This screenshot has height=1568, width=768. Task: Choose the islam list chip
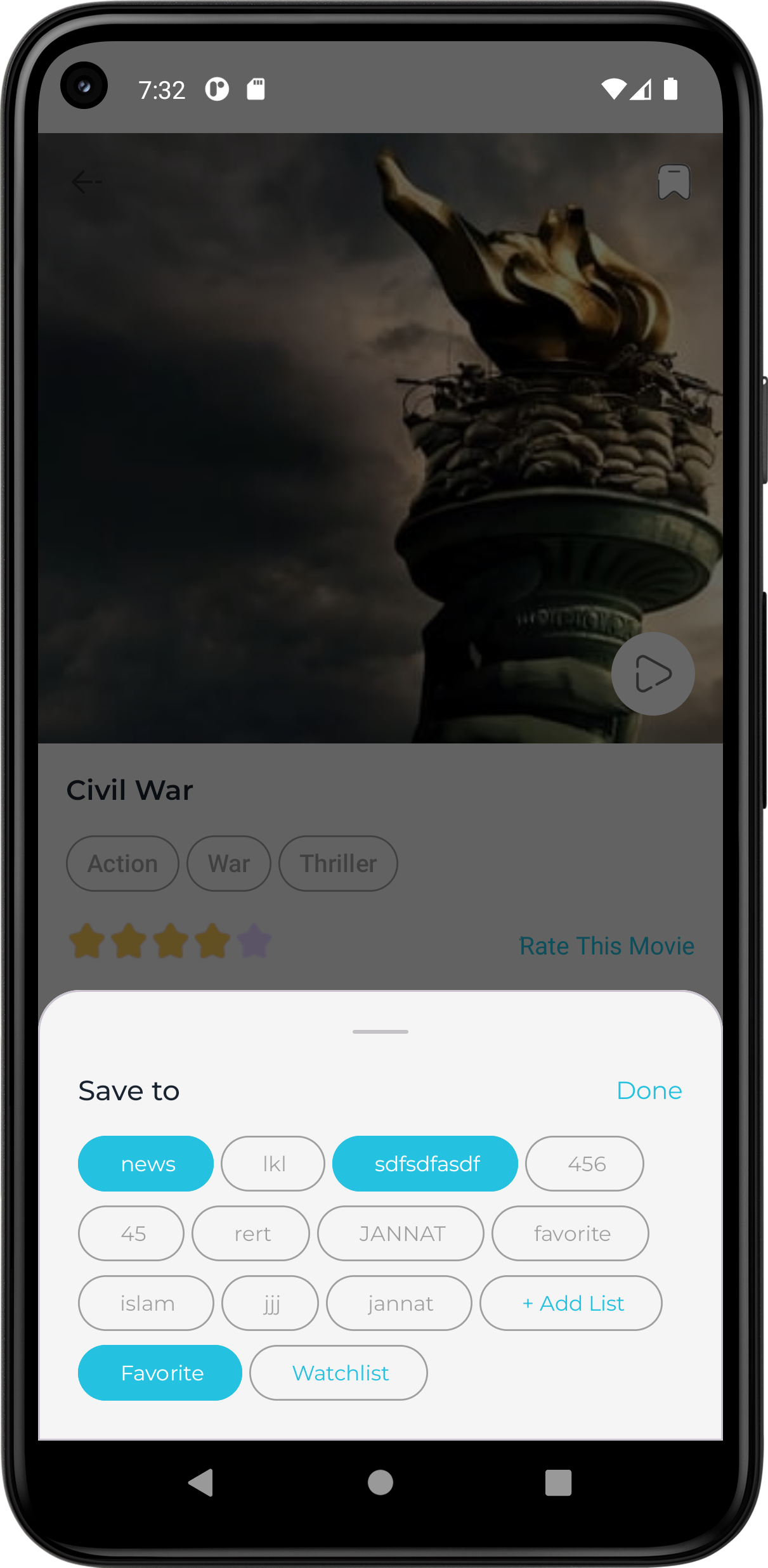point(146,1303)
